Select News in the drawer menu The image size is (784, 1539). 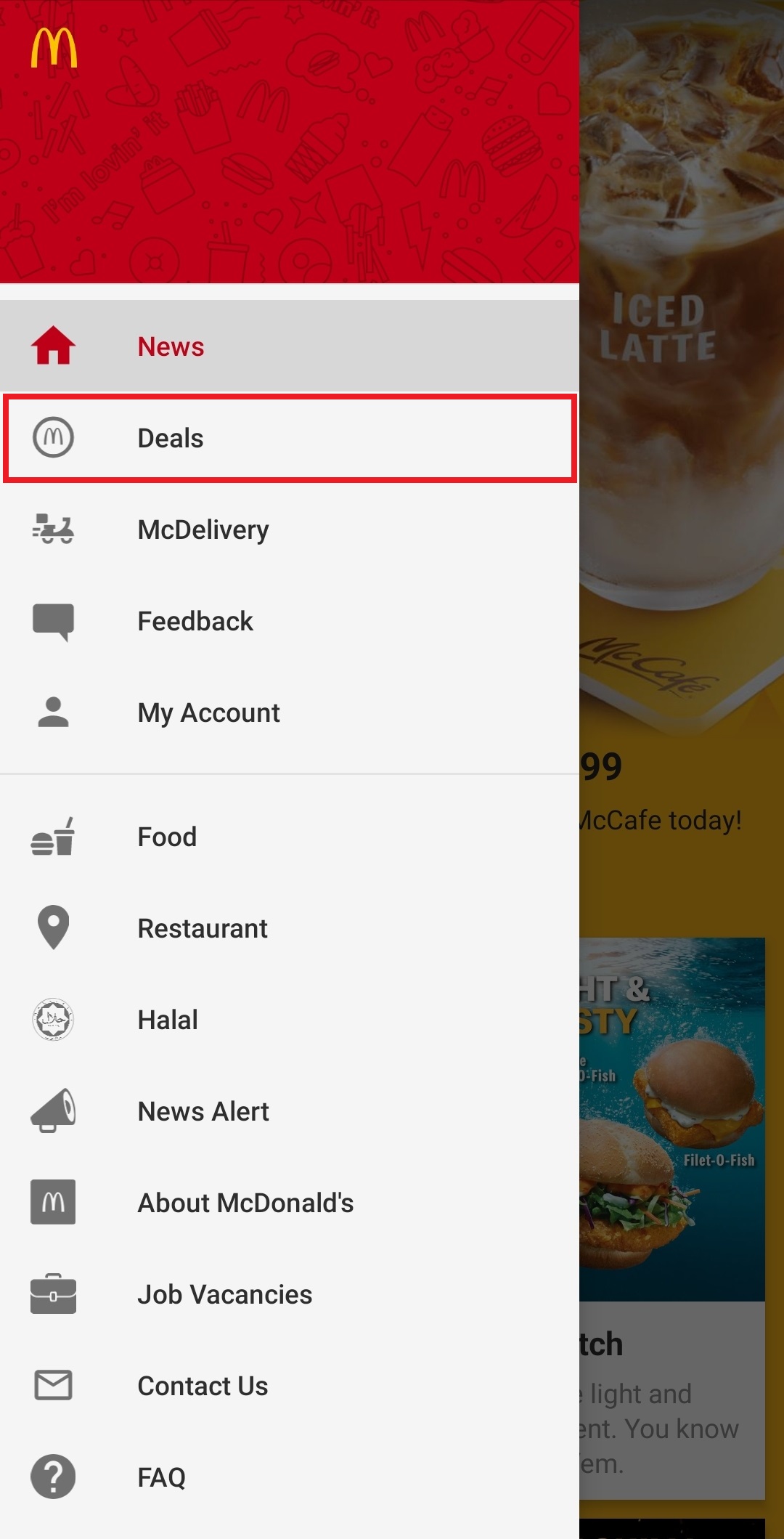click(x=171, y=346)
